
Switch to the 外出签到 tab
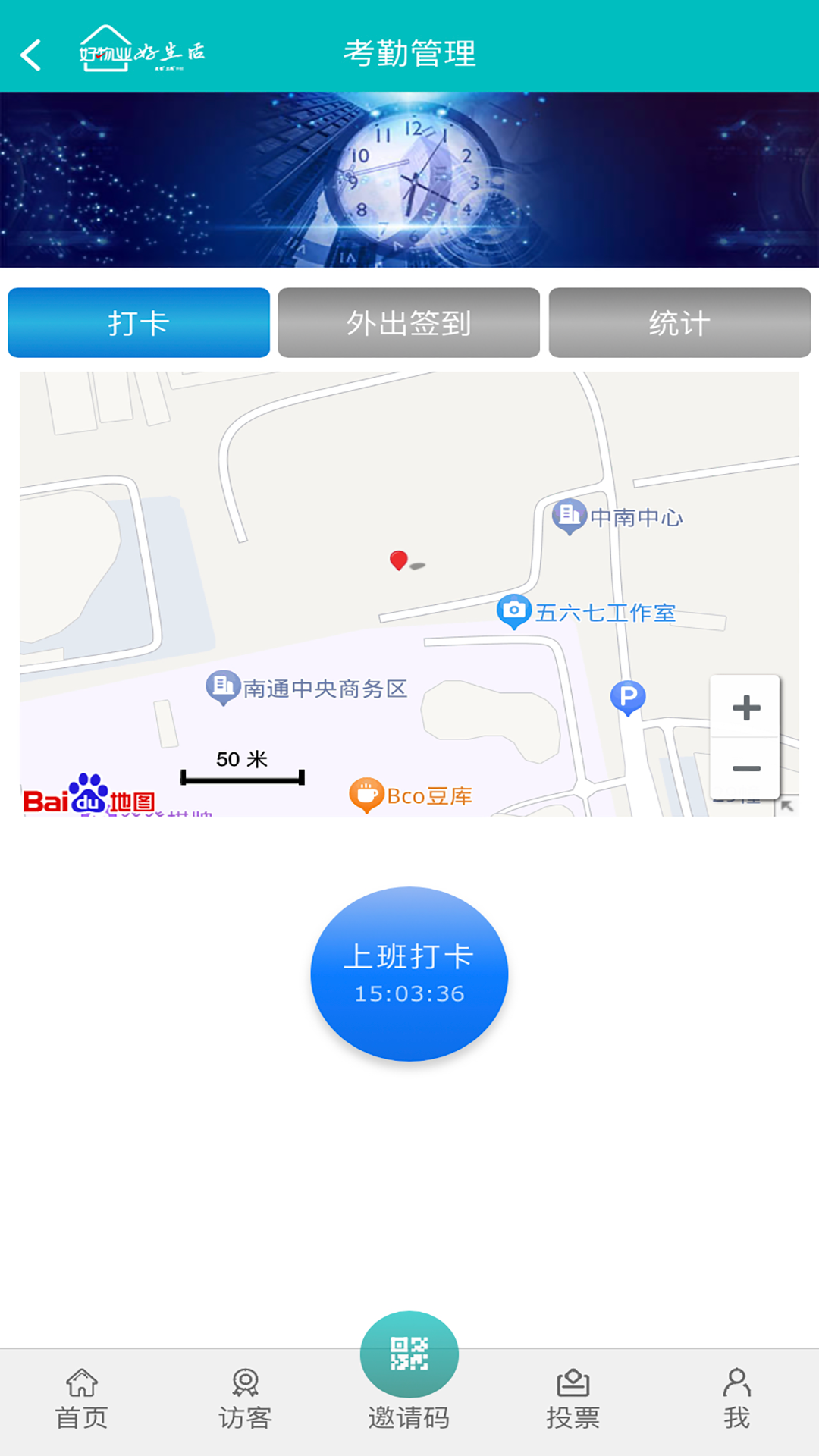click(409, 322)
